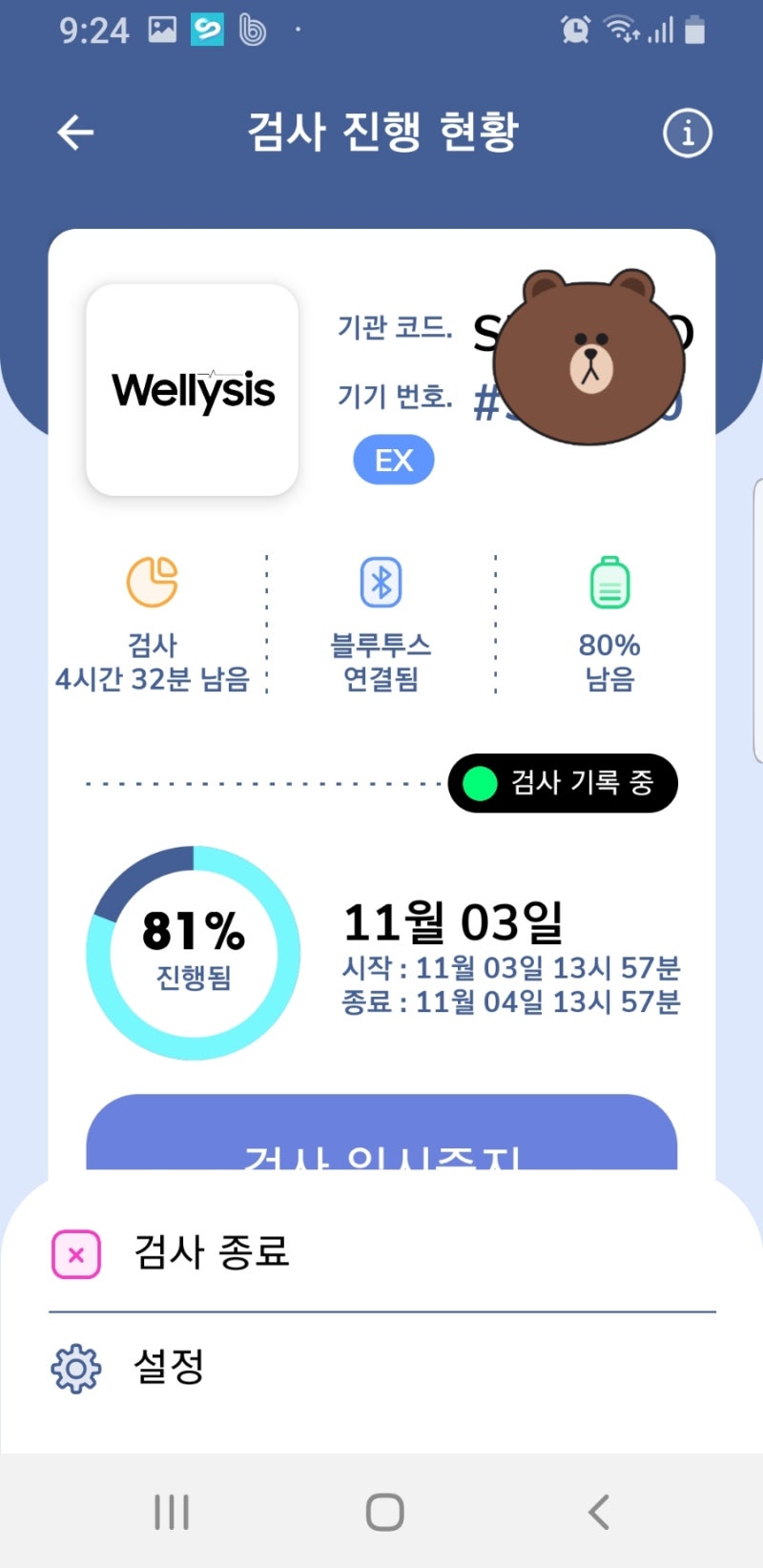Screen dimensions: 763x1568
Task: Tap the pink X icon next to 검사 종료
Action: click(74, 1253)
